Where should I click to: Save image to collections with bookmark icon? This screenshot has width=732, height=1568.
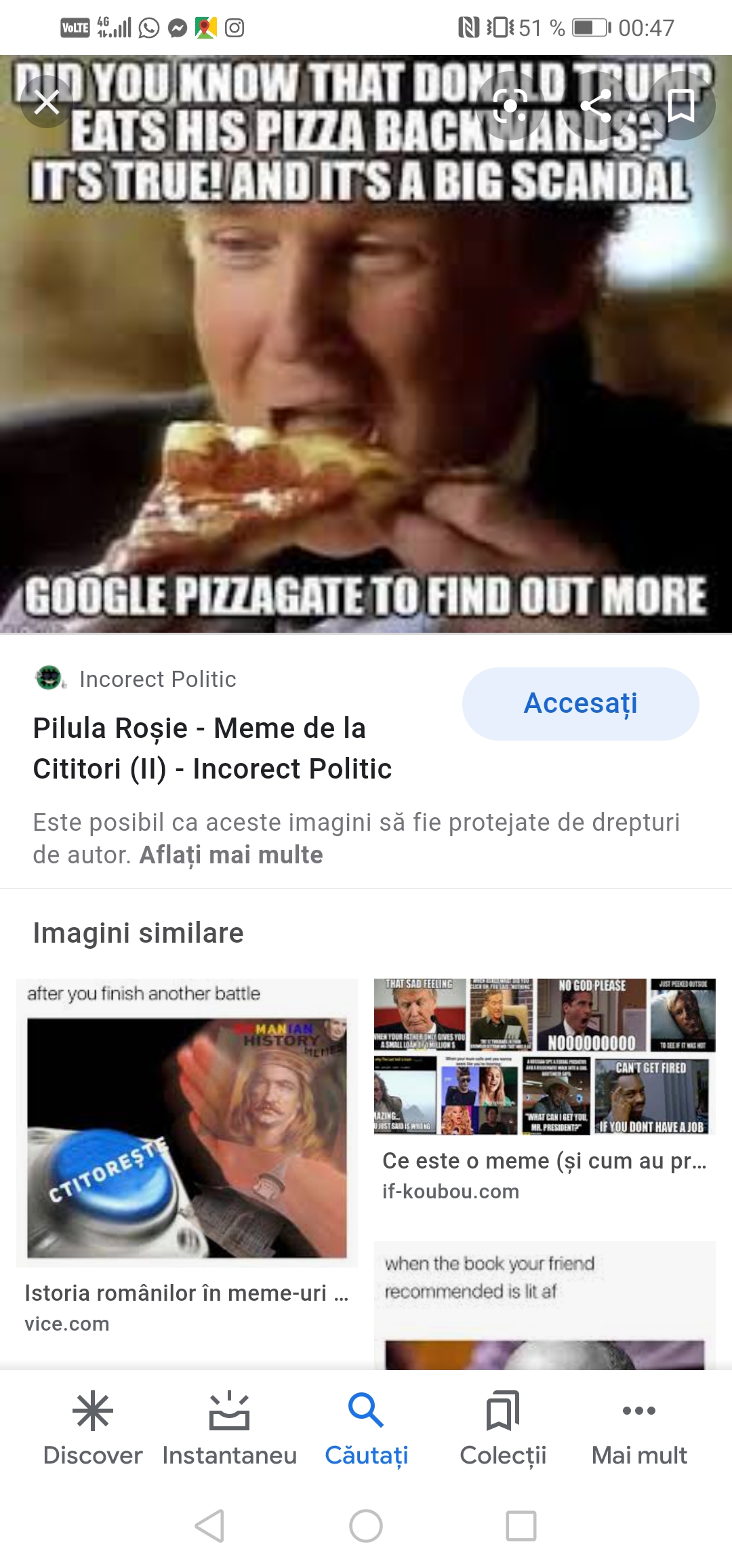click(x=681, y=105)
